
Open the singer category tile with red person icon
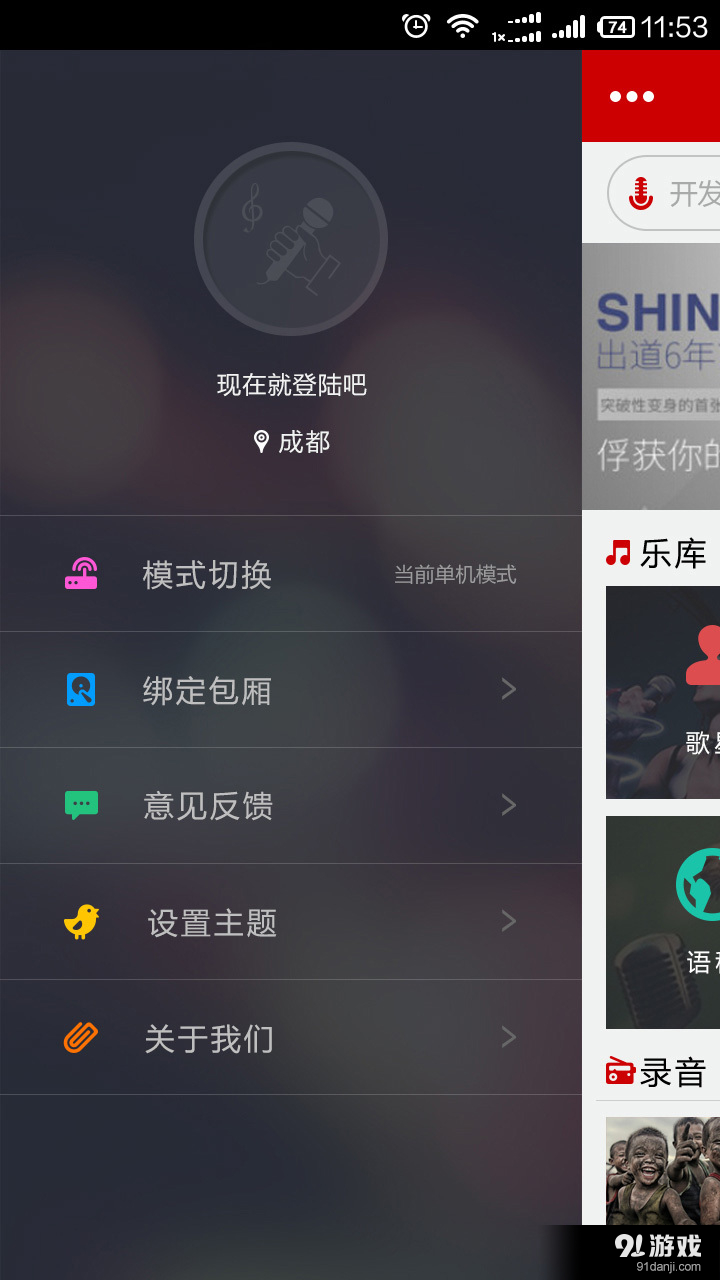tap(664, 692)
